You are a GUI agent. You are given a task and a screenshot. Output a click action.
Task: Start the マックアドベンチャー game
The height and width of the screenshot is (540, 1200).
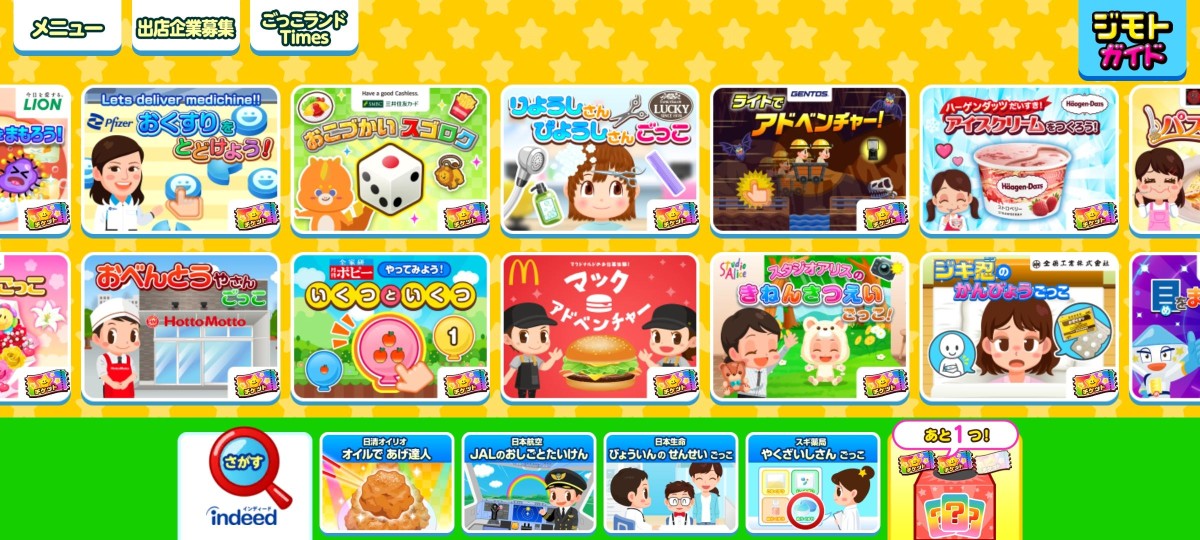599,327
